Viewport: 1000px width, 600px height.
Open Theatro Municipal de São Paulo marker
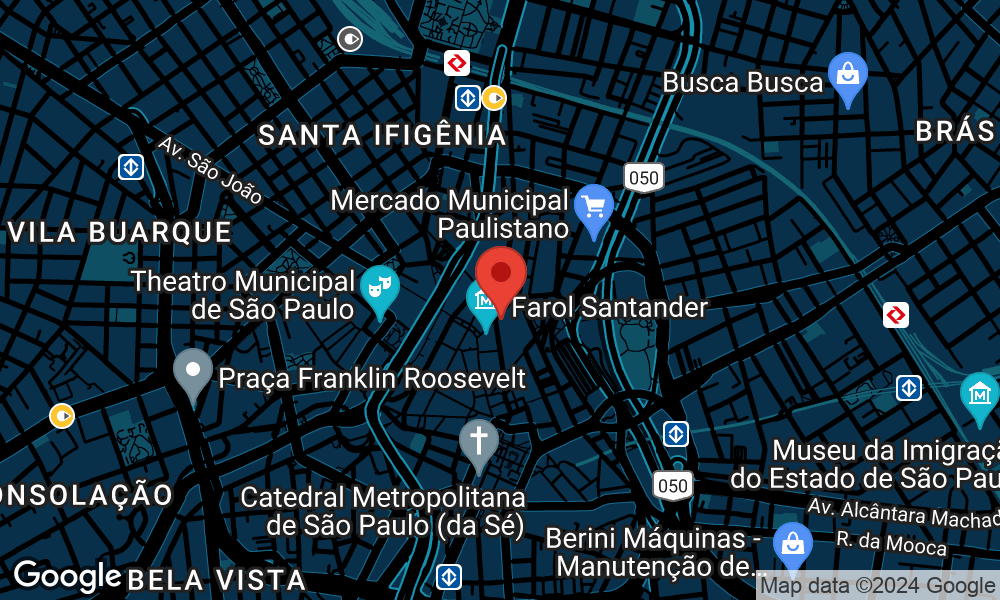click(x=379, y=288)
